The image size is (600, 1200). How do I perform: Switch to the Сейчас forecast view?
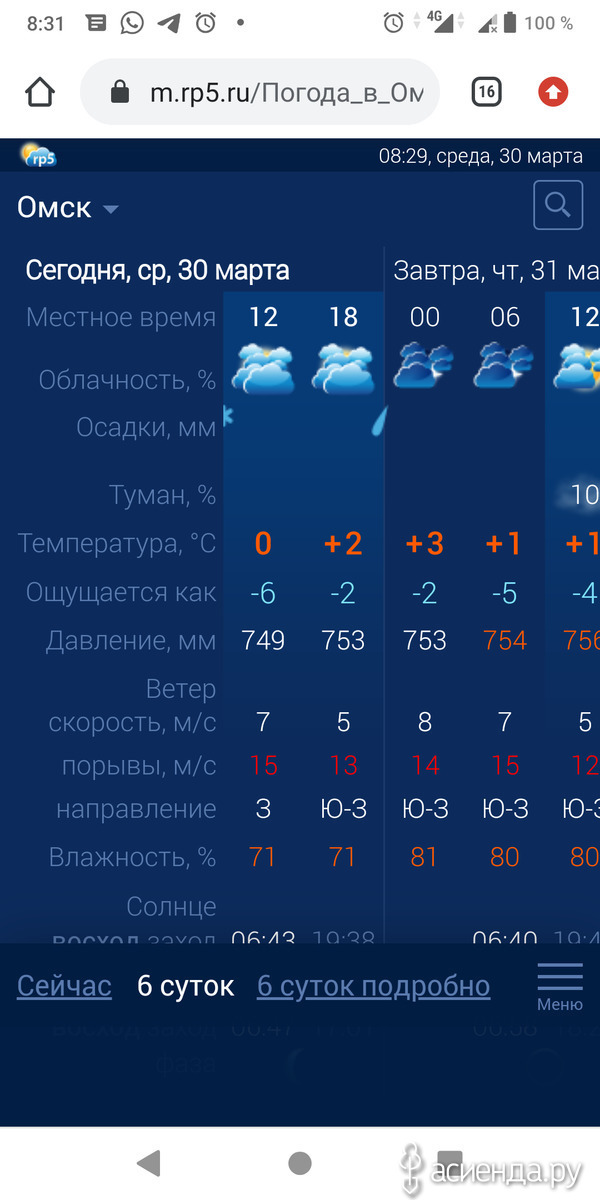click(64, 986)
